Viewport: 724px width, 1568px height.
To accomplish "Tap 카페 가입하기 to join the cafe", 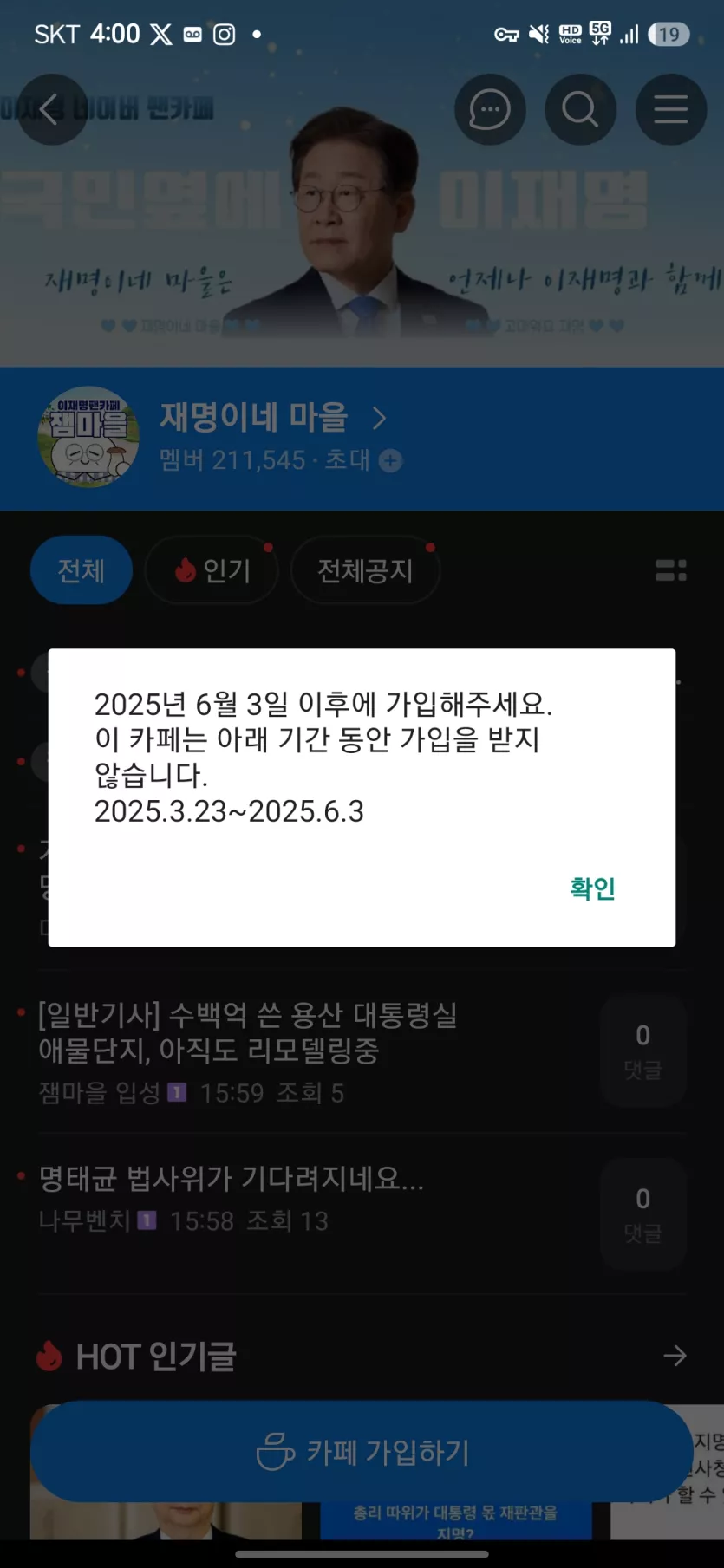I will pos(362,1451).
